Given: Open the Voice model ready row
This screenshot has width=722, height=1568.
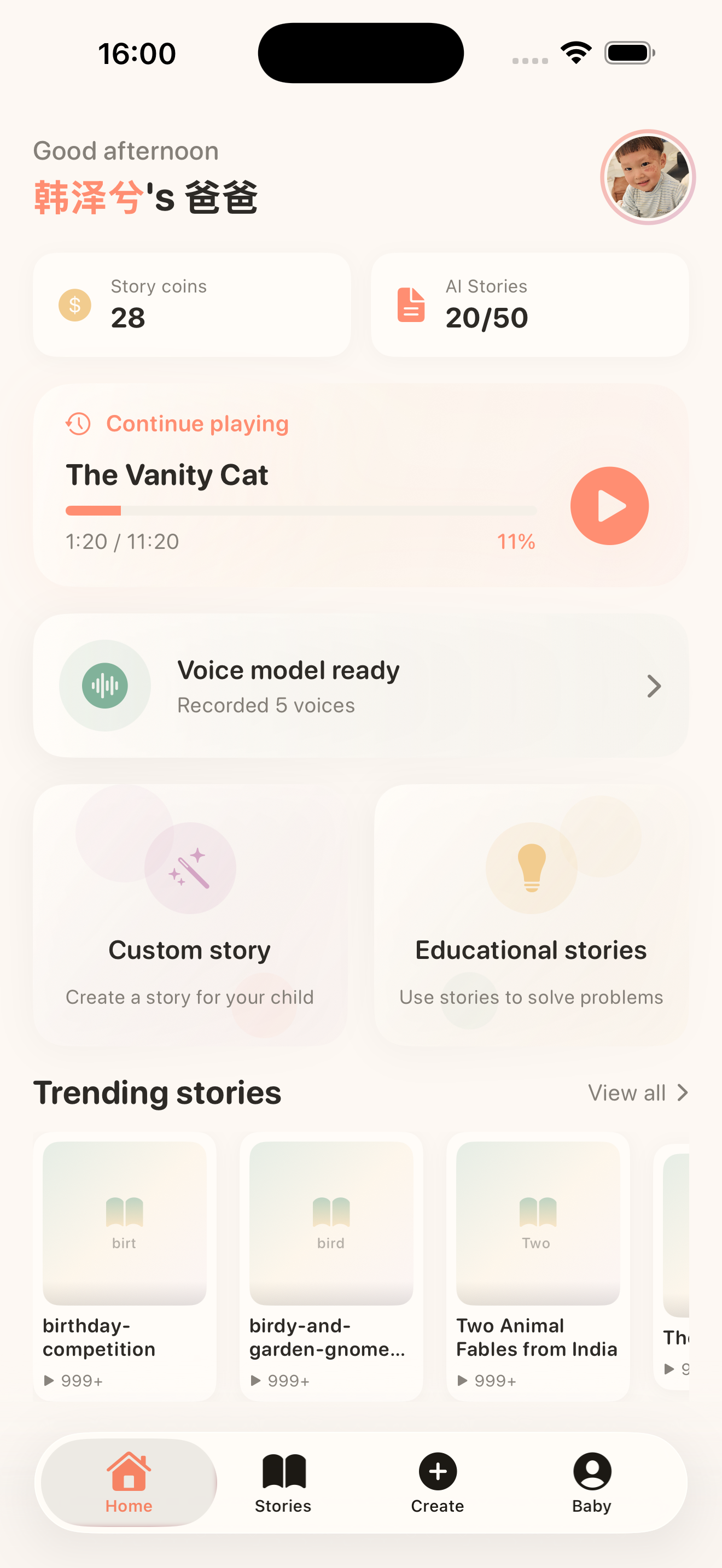Looking at the screenshot, I should (x=360, y=686).
